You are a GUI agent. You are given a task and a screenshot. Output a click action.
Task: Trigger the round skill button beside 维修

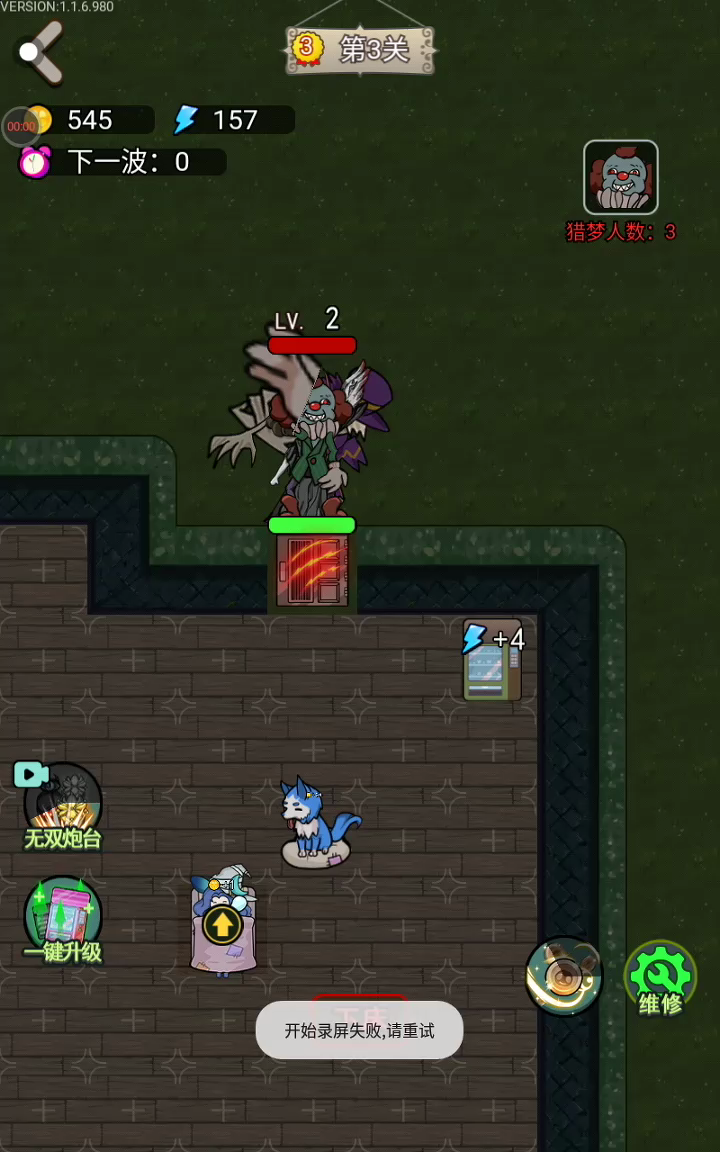564,976
